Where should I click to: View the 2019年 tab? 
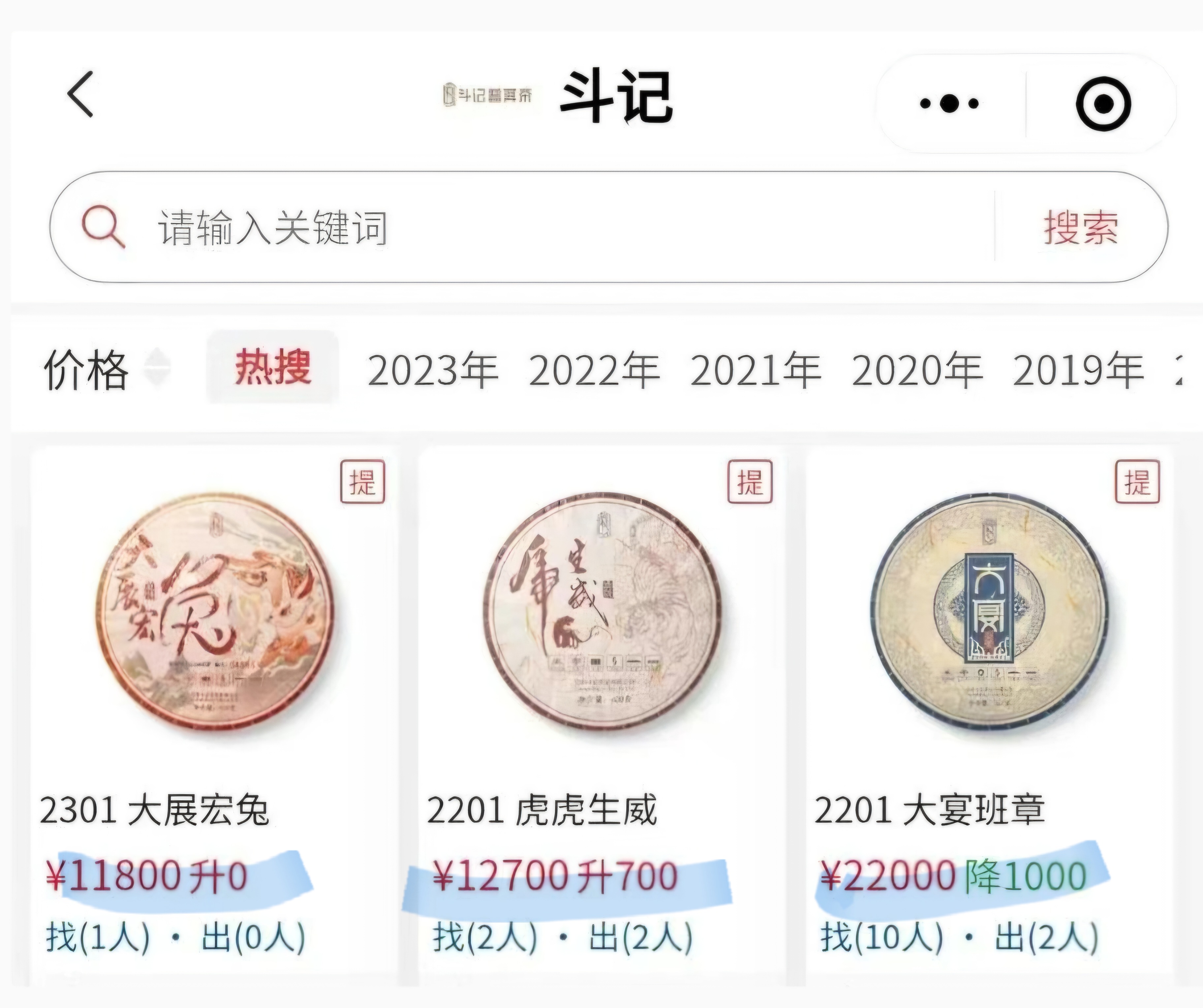[x=1078, y=370]
